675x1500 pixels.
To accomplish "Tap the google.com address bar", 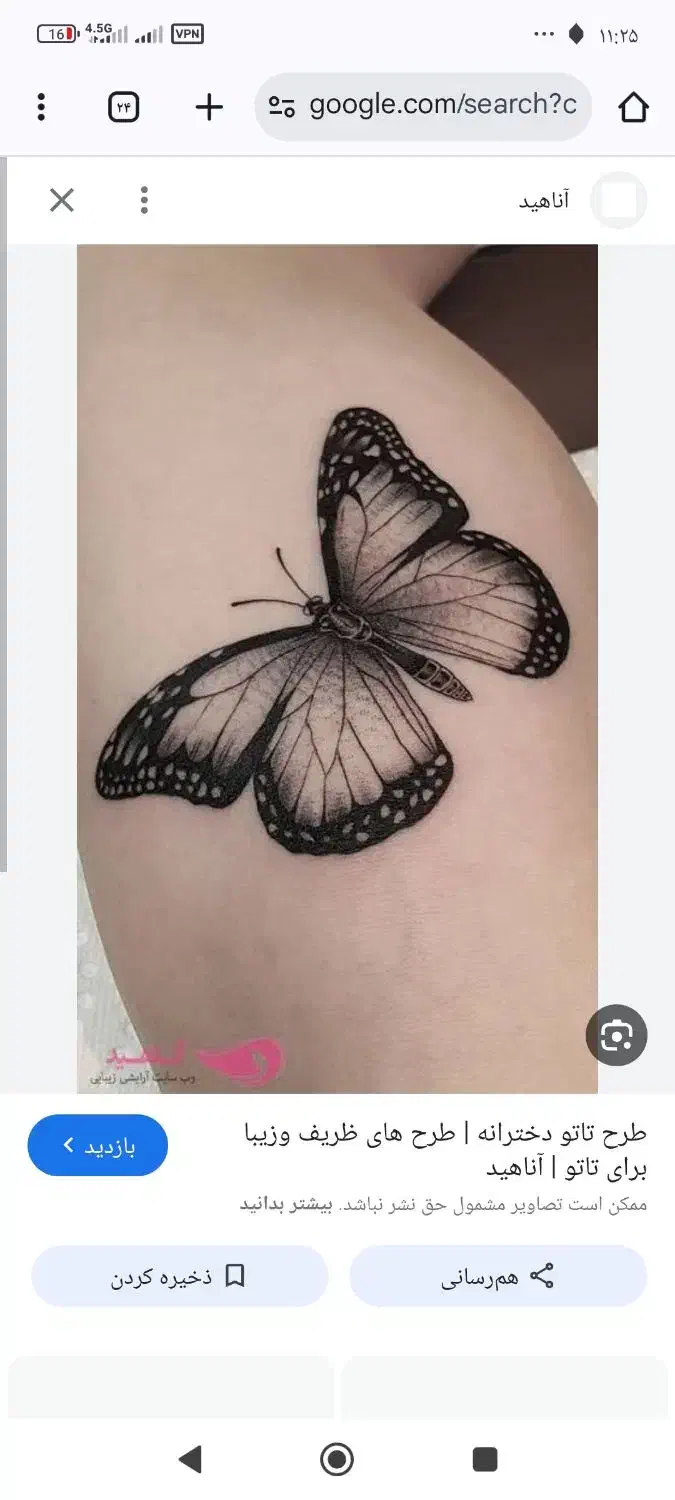I will pos(424,107).
